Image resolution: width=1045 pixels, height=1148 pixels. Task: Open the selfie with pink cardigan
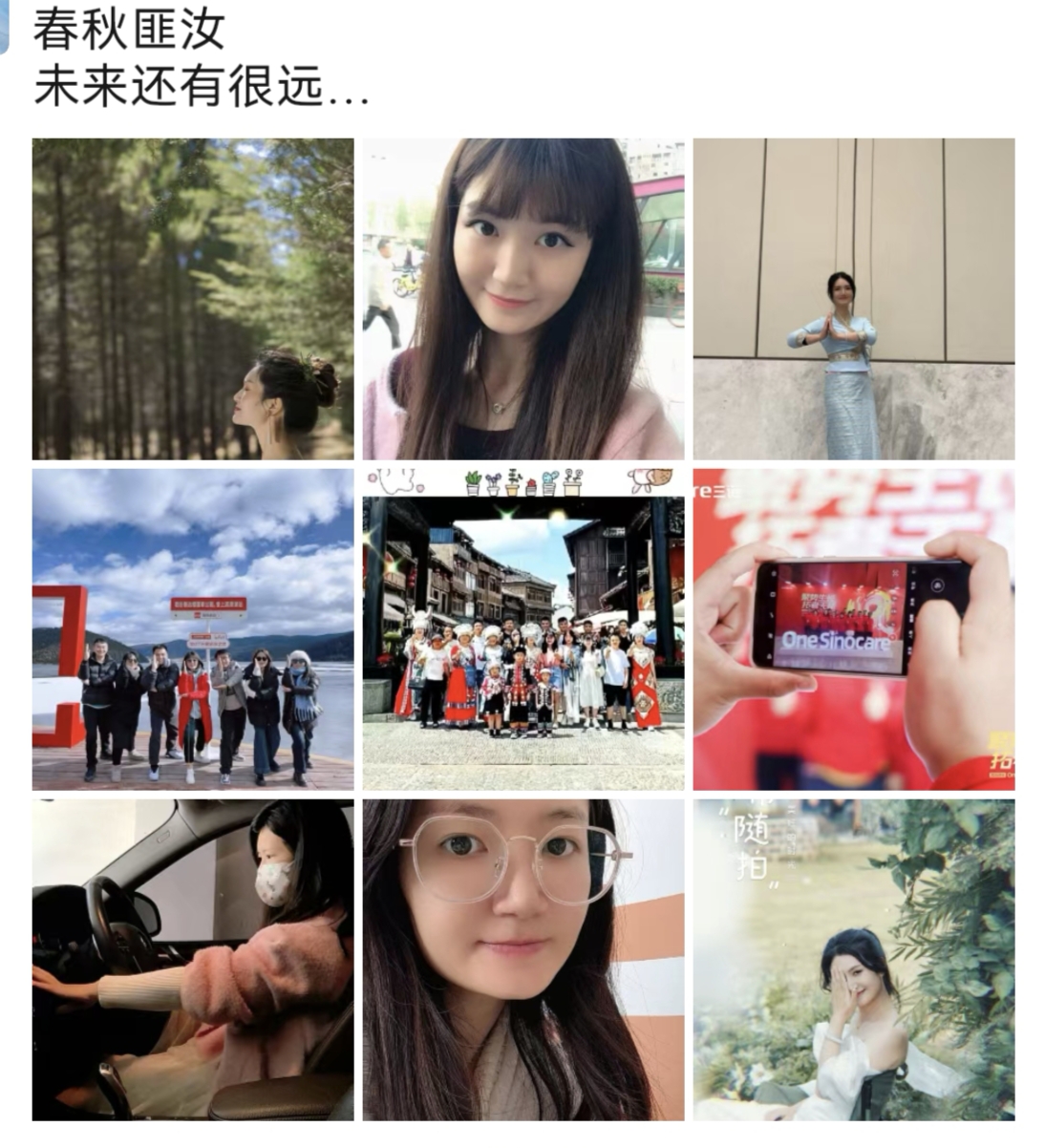523,299
